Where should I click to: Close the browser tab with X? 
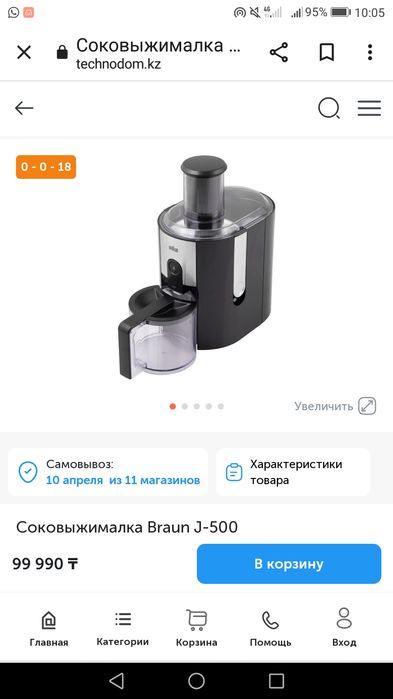[24, 53]
